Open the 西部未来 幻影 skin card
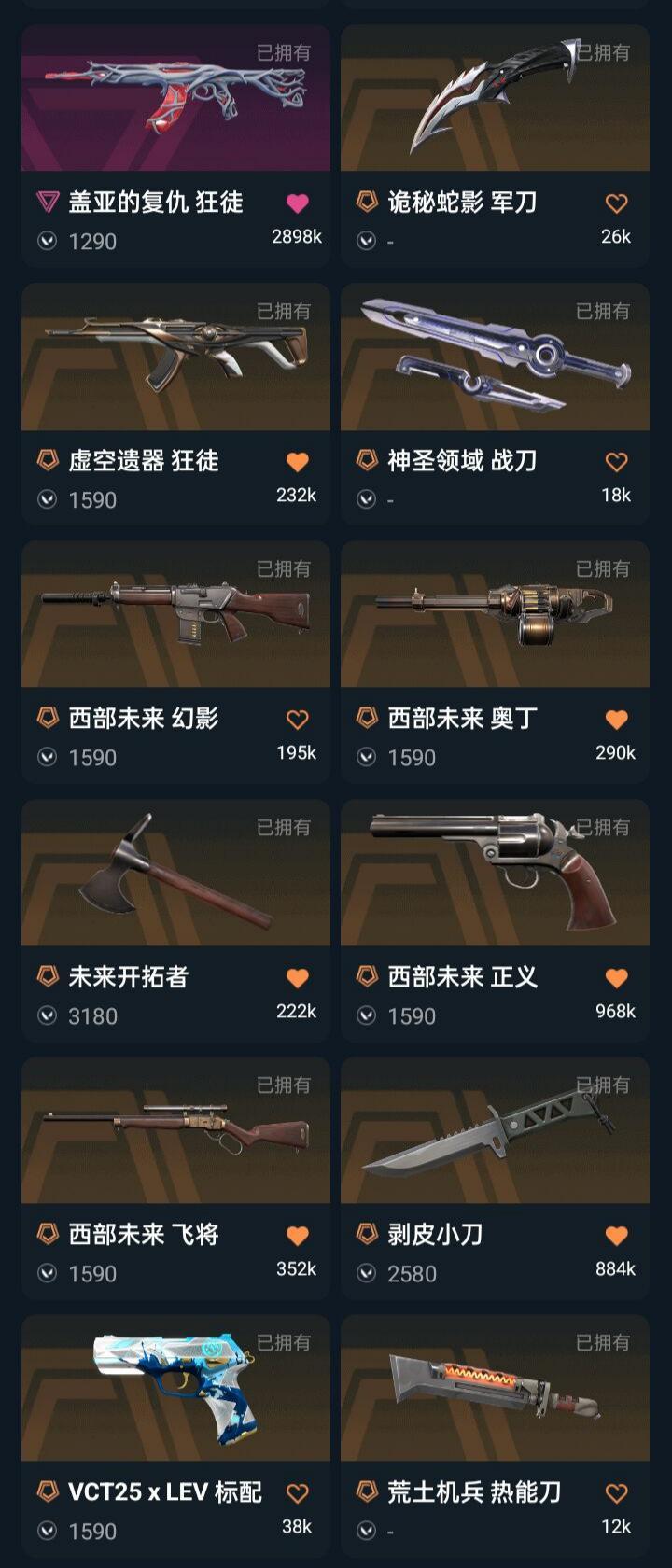The image size is (672, 1568). coord(175,616)
